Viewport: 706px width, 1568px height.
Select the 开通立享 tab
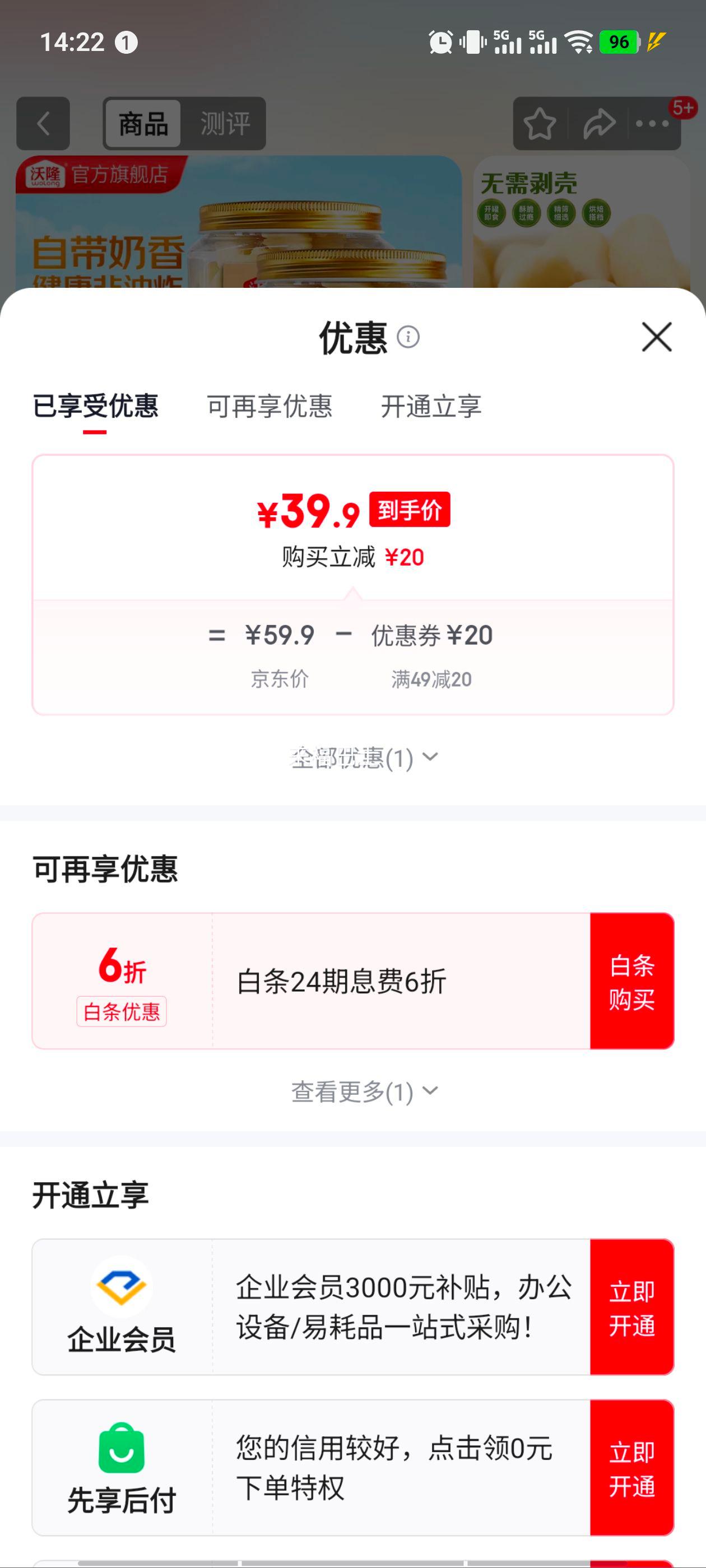tap(431, 408)
